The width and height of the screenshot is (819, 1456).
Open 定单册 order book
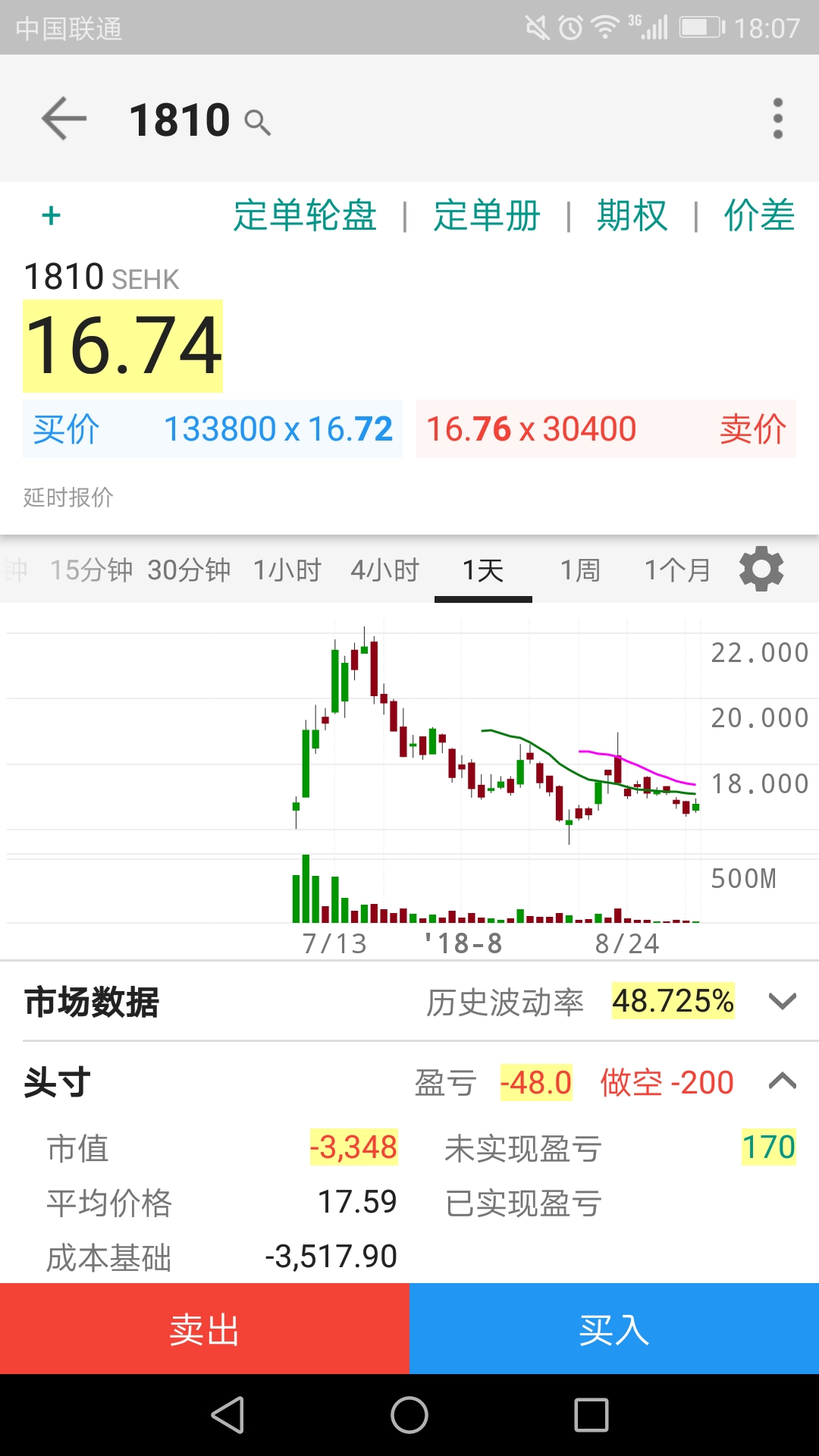(x=486, y=215)
